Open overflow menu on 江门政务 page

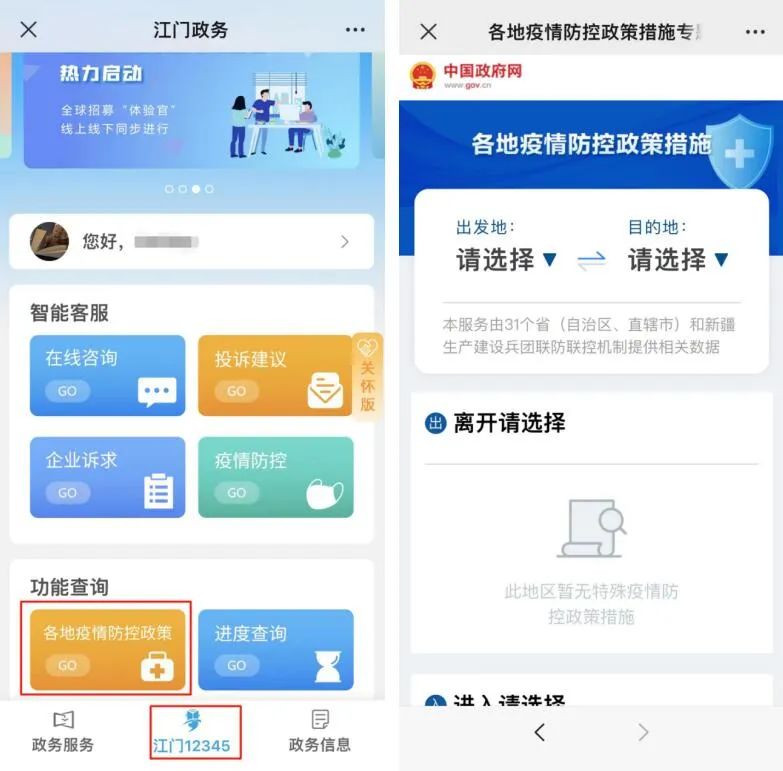click(355, 29)
